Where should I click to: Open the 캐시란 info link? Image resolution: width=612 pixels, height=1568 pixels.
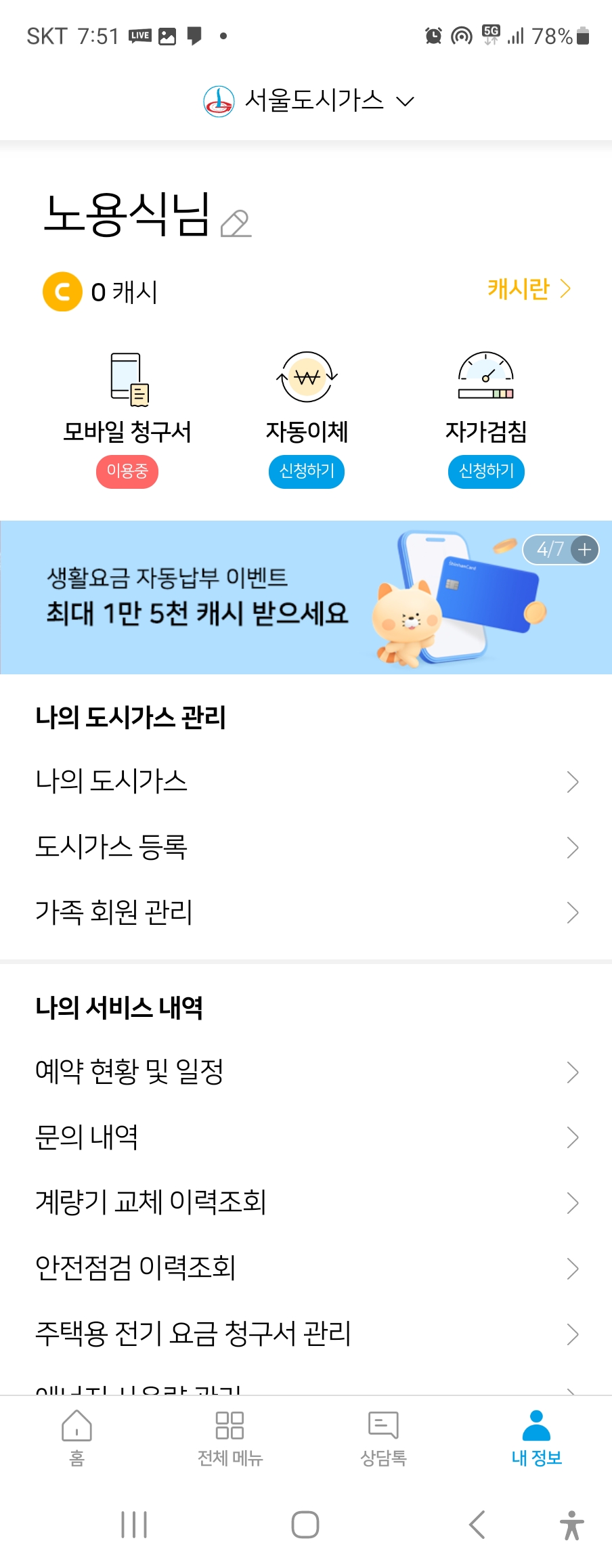[529, 289]
